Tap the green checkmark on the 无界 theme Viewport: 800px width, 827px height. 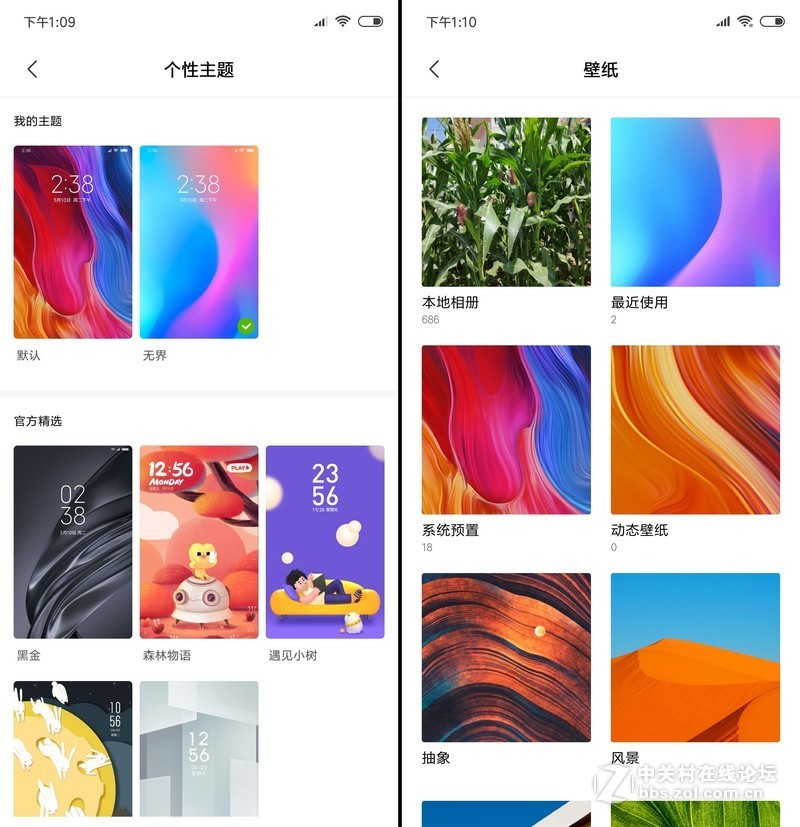246,324
